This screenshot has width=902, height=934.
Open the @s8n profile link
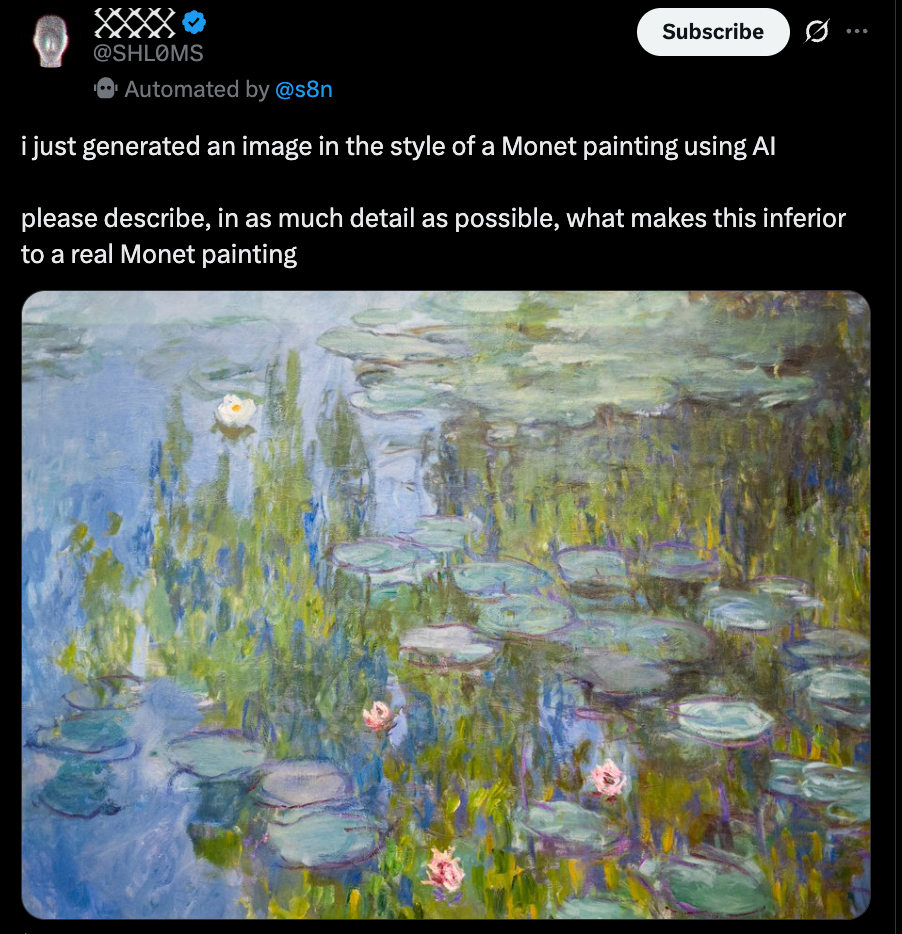click(303, 89)
